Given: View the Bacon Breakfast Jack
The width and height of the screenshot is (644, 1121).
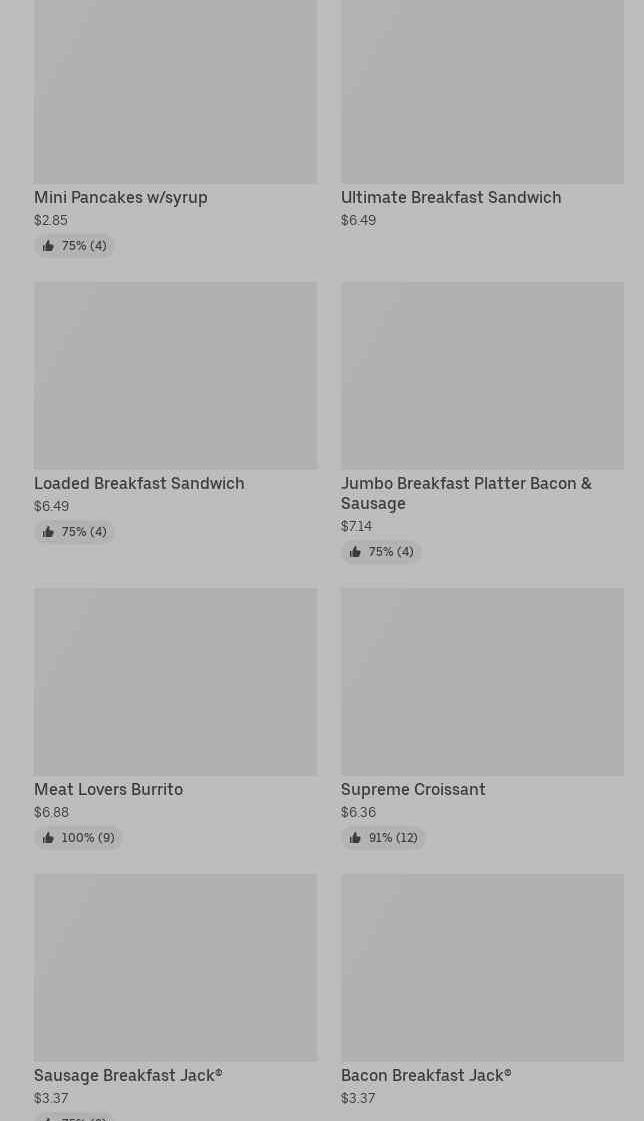Looking at the screenshot, I should tap(481, 968).
